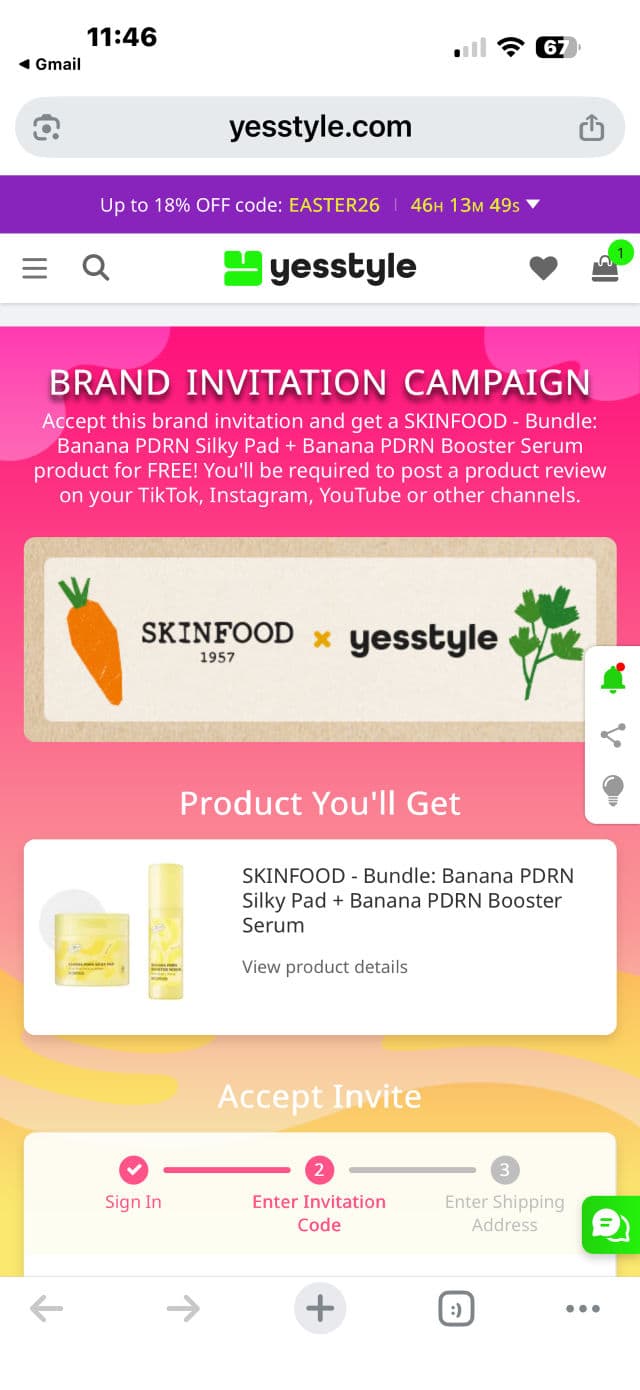Open the live chat support button
Image resolution: width=640 pixels, height=1390 pixels.
(610, 1224)
